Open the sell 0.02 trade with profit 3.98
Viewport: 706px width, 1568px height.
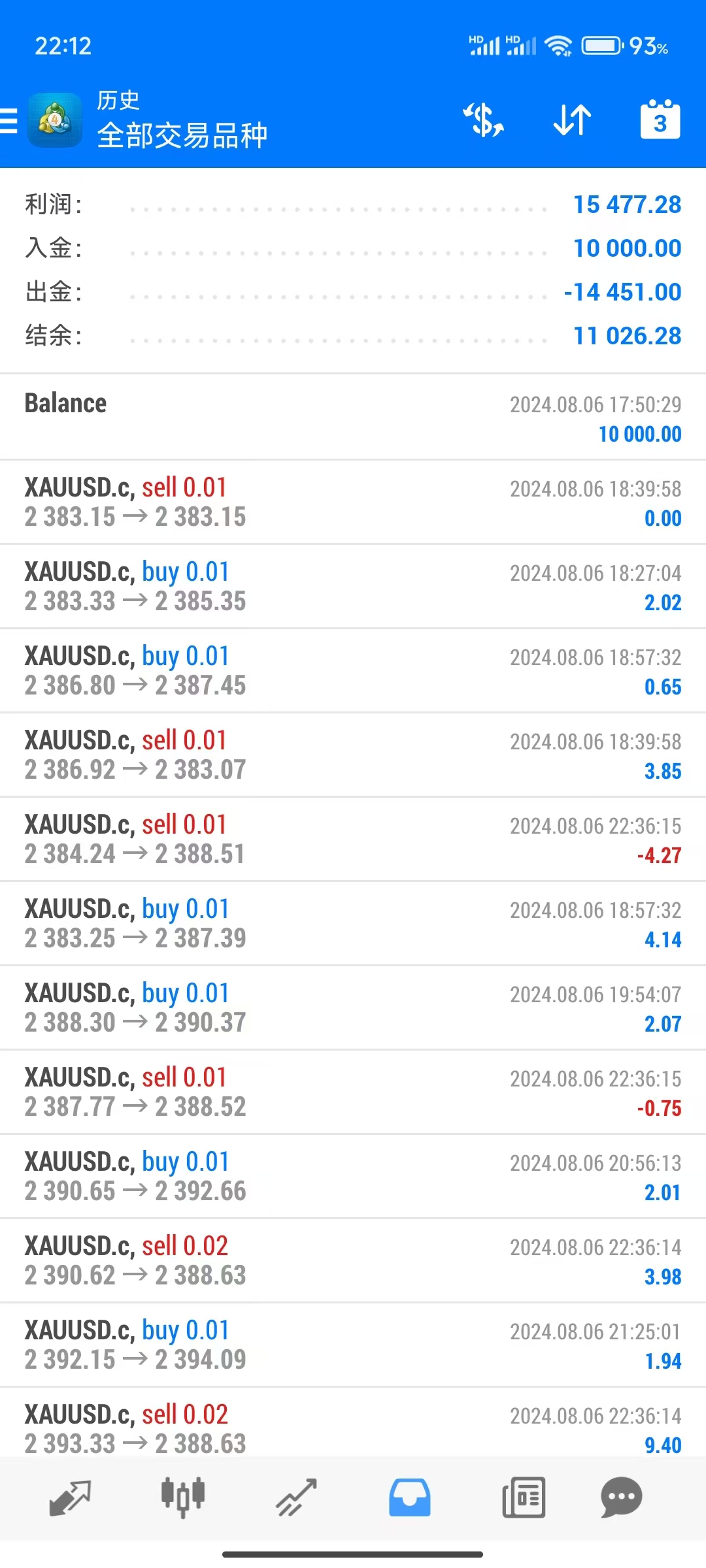(x=353, y=1260)
